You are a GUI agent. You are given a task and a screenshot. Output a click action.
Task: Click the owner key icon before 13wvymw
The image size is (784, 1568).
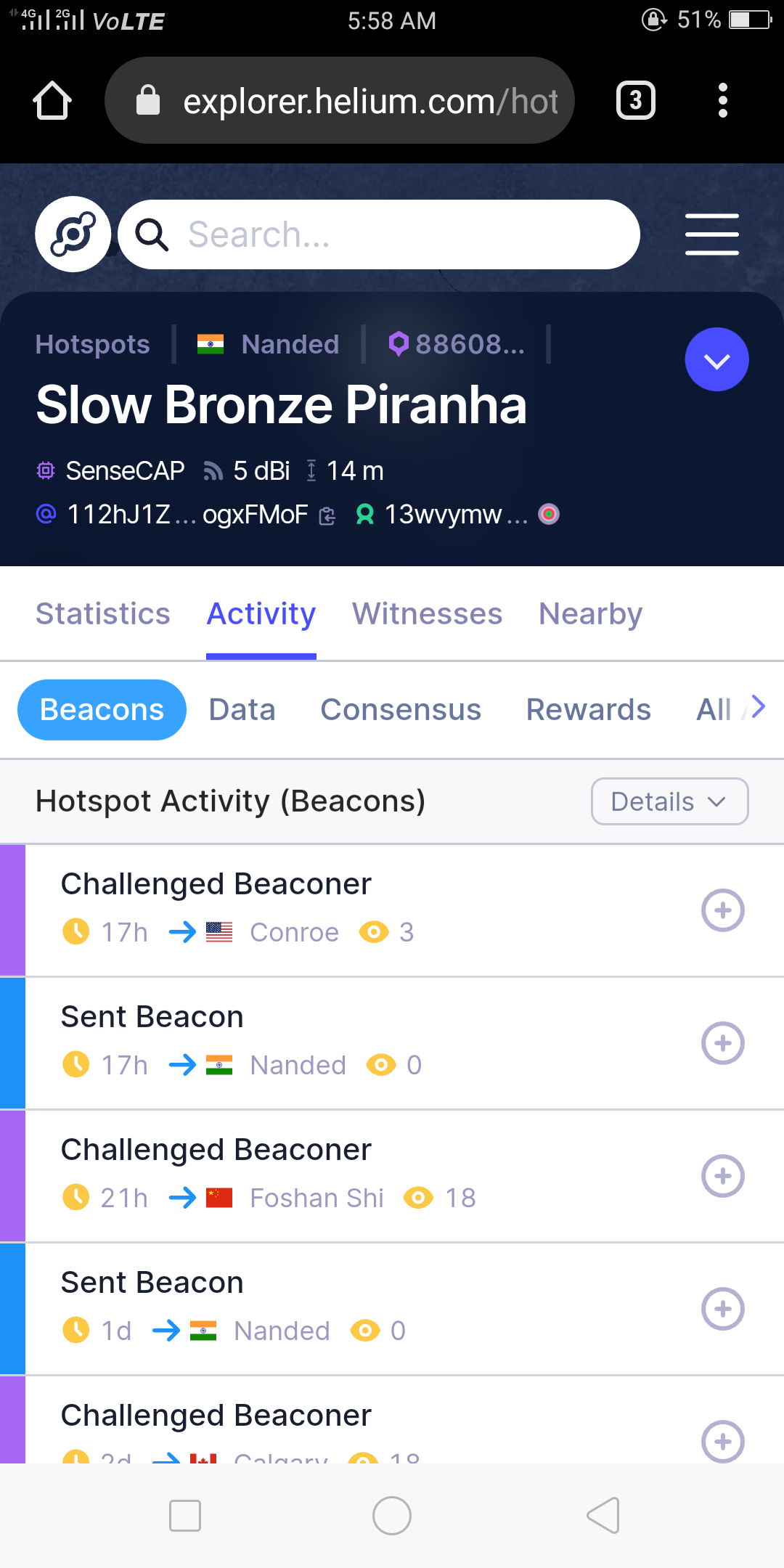click(365, 515)
